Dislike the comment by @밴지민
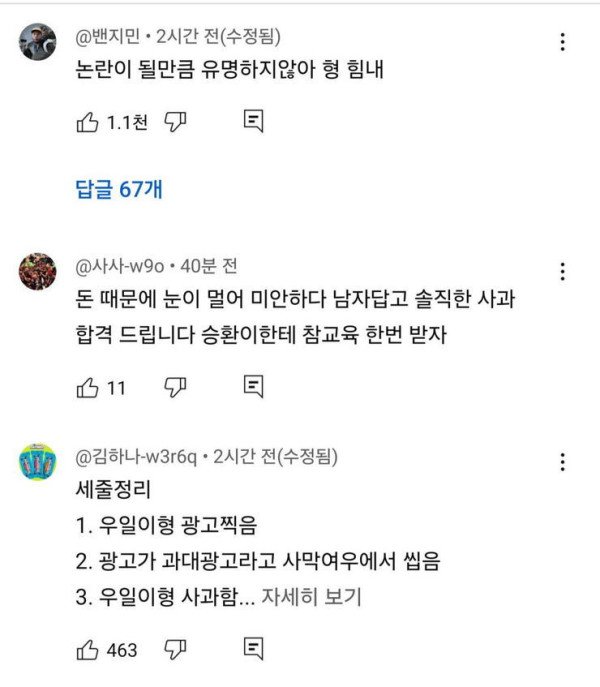600x687 pixels. [x=176, y=122]
